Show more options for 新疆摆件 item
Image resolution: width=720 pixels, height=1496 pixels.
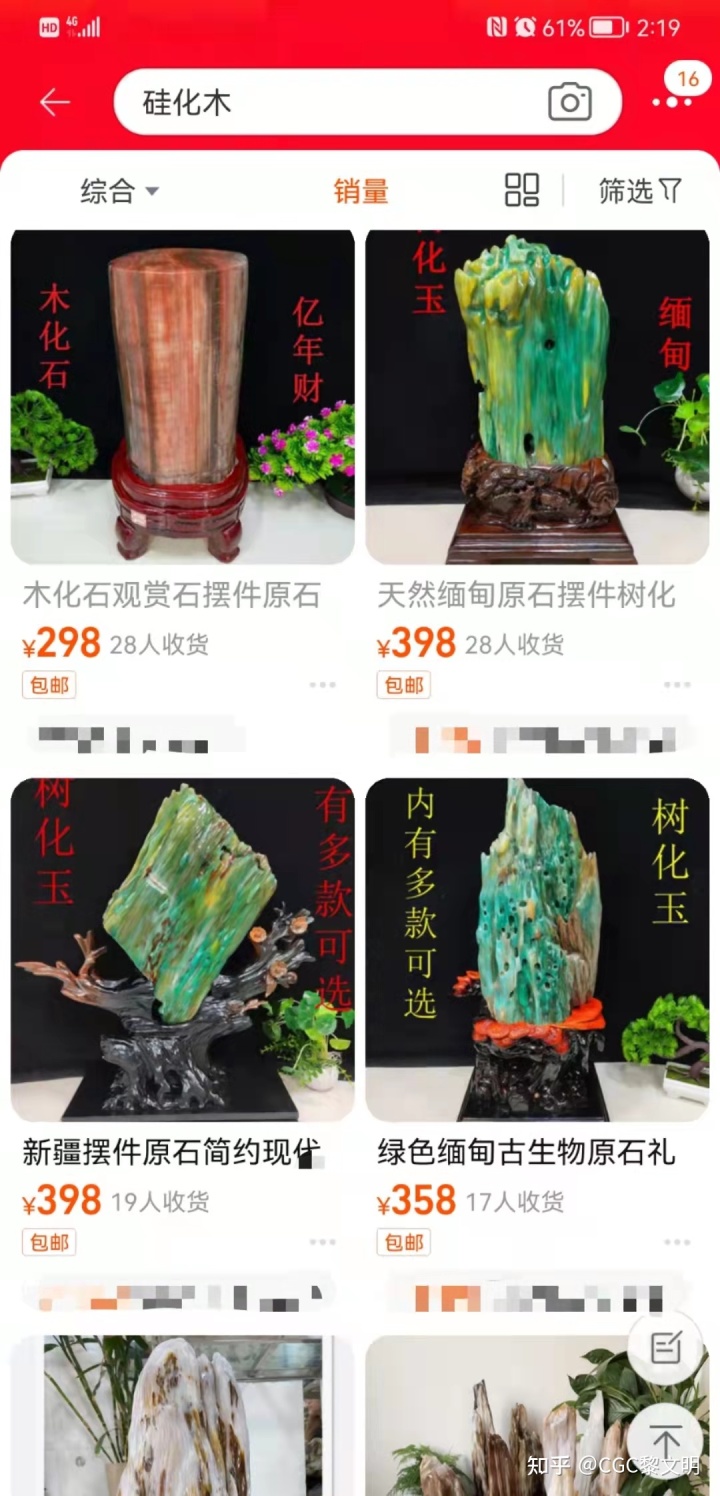click(x=322, y=1242)
